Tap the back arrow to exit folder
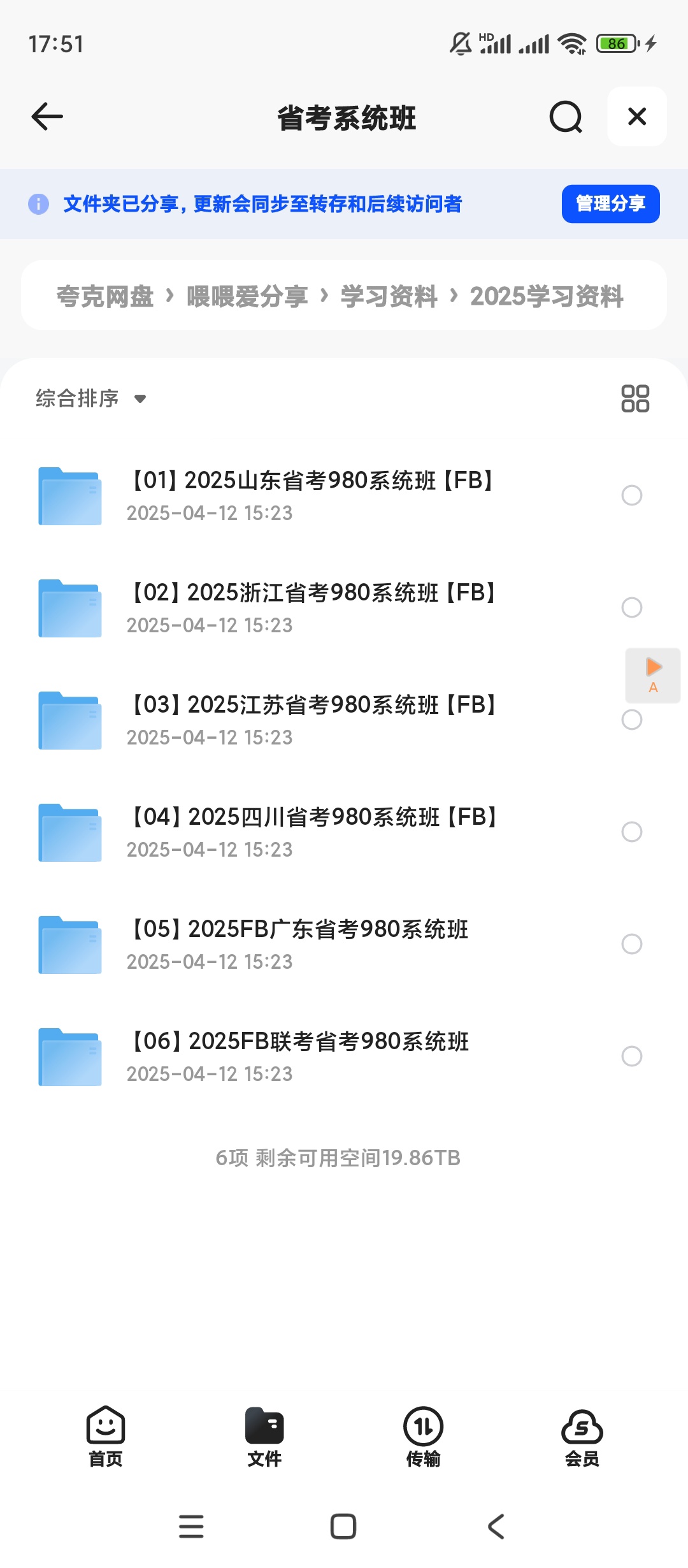688x1568 pixels. tap(46, 117)
